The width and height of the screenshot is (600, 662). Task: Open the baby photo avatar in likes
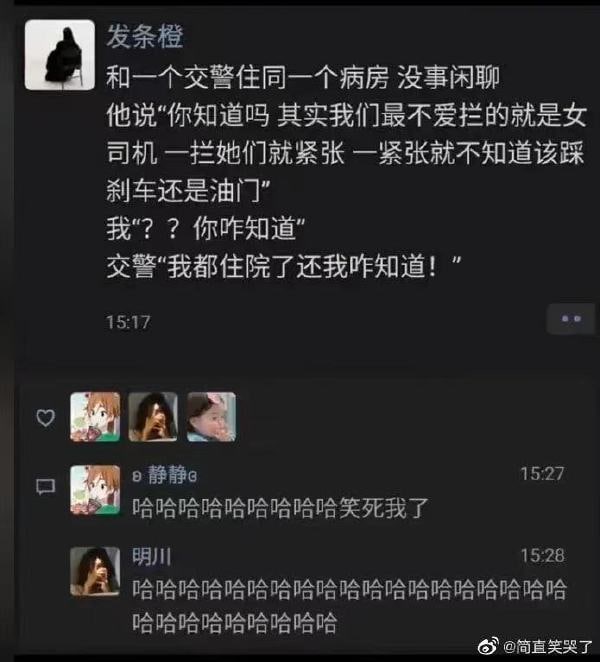point(212,417)
